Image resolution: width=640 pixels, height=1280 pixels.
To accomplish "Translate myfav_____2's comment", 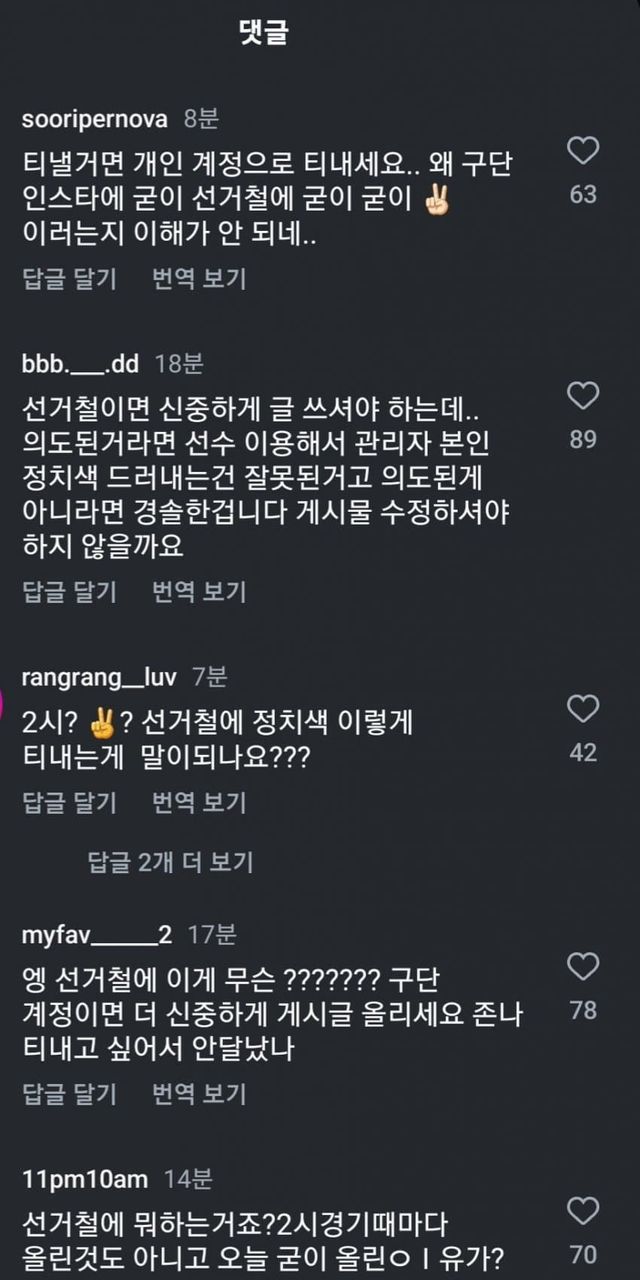I will coord(199,1093).
